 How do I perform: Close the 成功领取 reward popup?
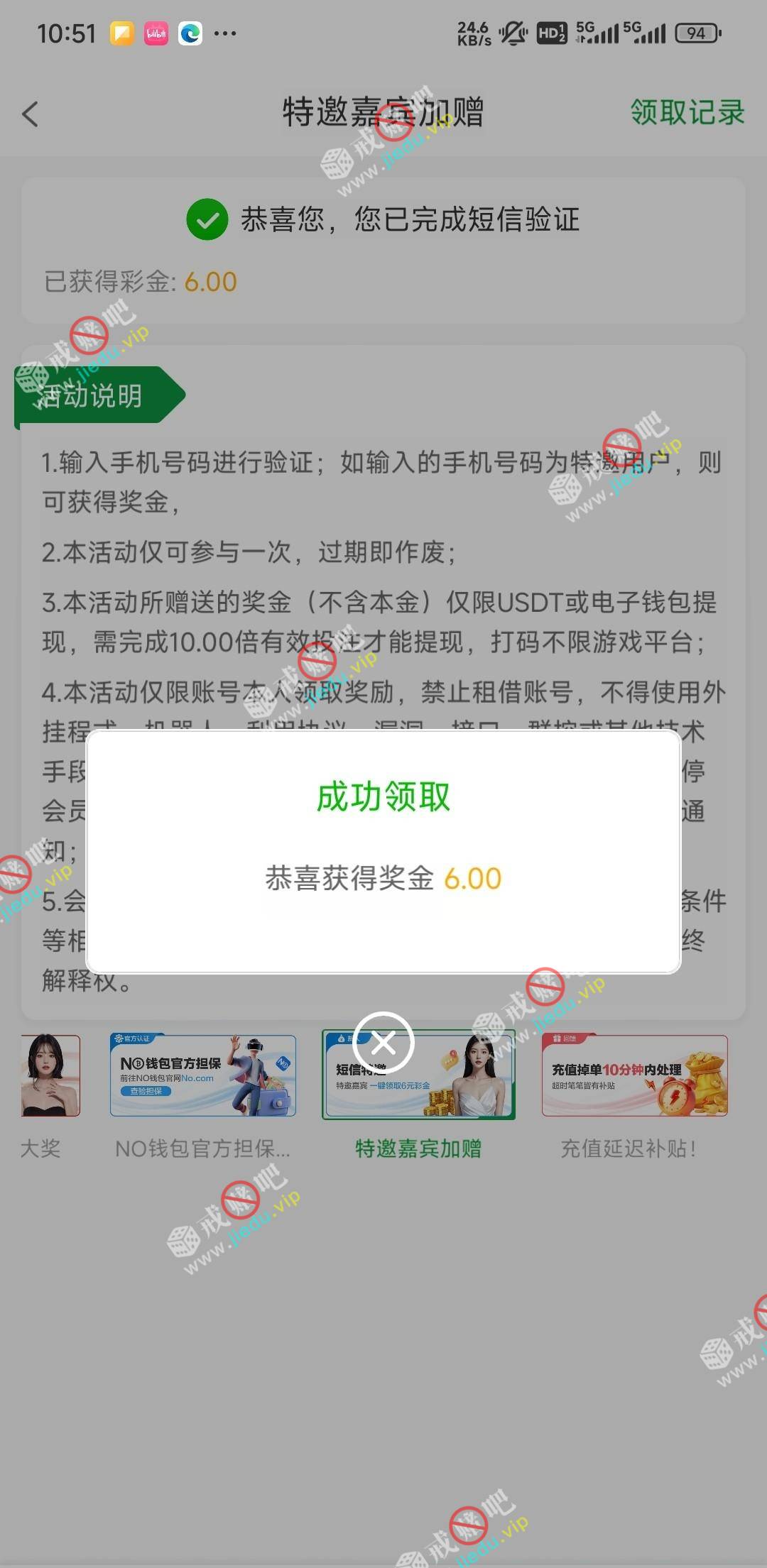[383, 1043]
